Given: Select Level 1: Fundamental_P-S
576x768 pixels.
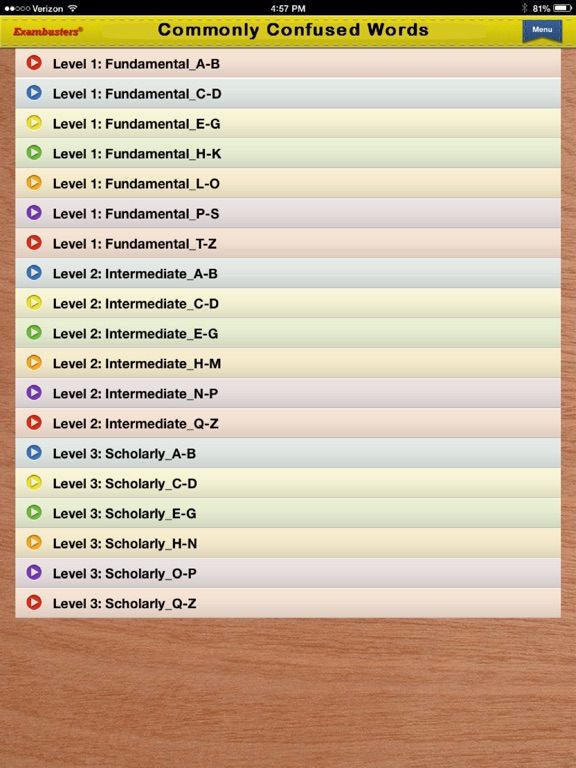Looking at the screenshot, I should click(x=288, y=213).
